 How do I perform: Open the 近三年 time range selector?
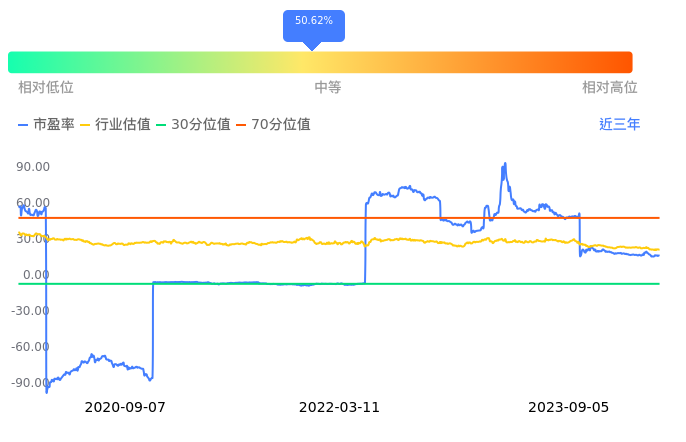pyautogui.click(x=619, y=125)
